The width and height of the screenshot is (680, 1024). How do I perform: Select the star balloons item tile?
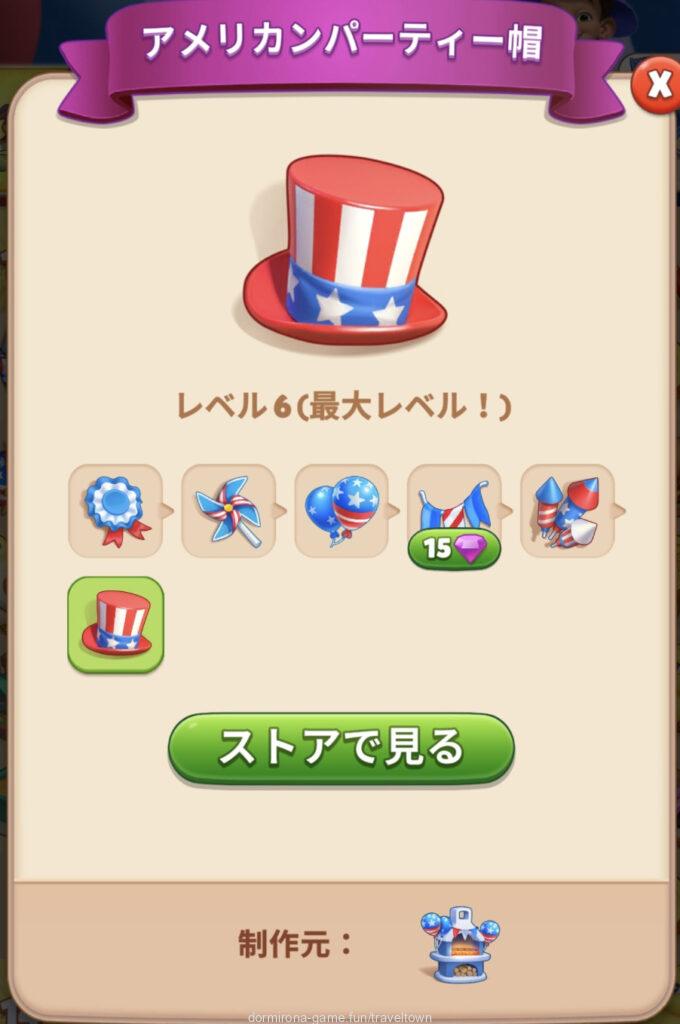(x=341, y=510)
